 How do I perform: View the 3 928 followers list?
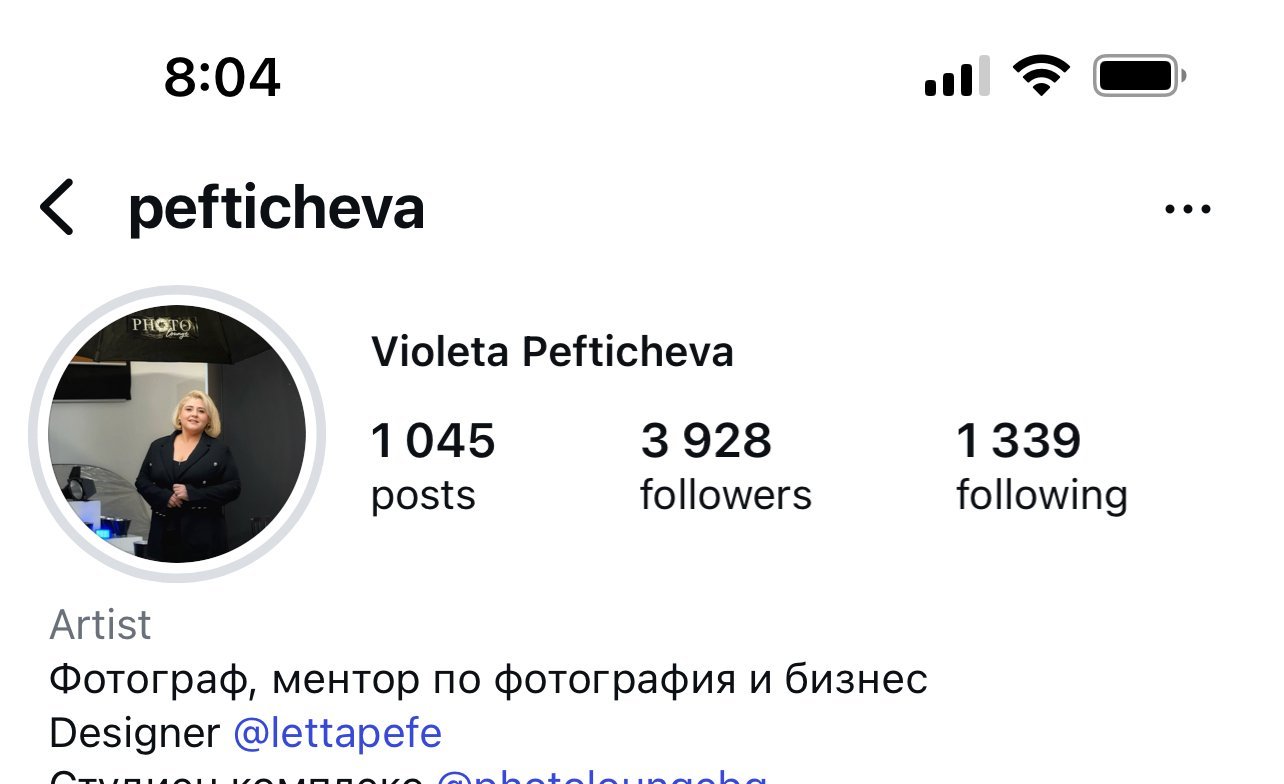[x=725, y=466]
